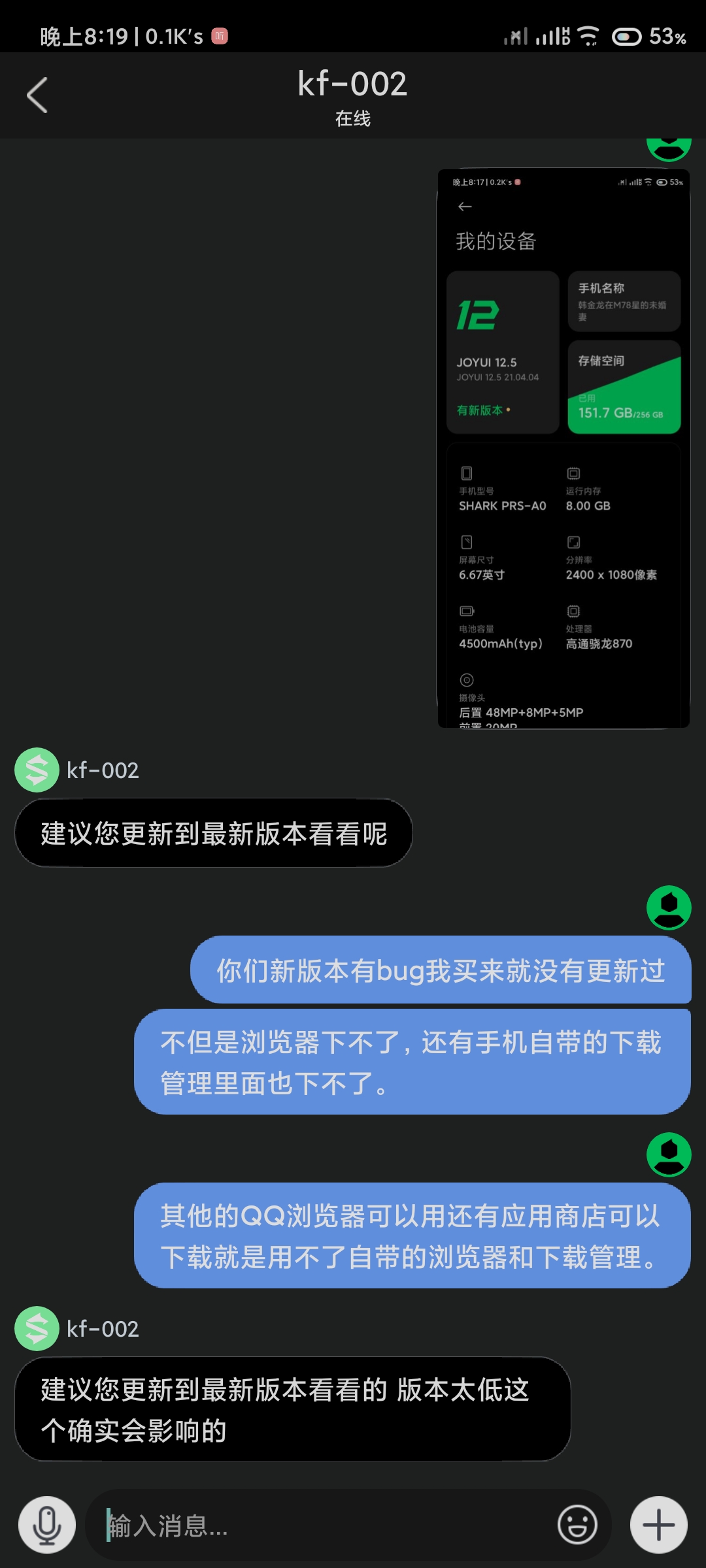Go back from the kf-002 chat
Image resolution: width=706 pixels, height=1568 pixels.
tap(37, 95)
